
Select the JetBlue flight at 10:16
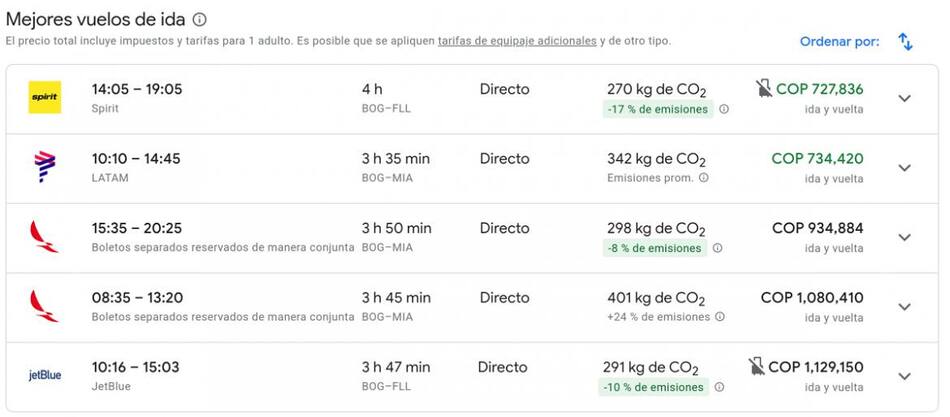coord(135,367)
